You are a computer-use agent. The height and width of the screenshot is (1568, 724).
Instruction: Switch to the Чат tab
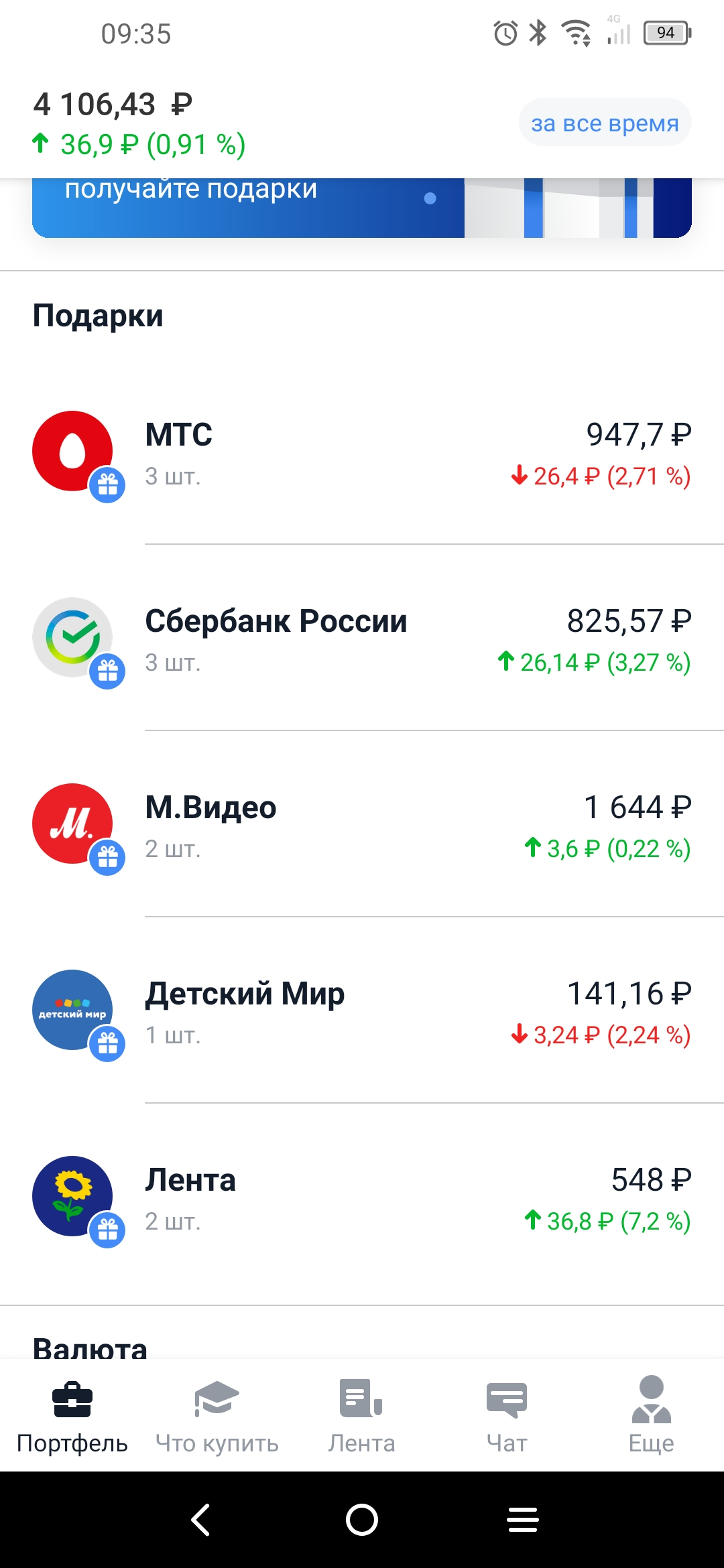click(507, 1415)
